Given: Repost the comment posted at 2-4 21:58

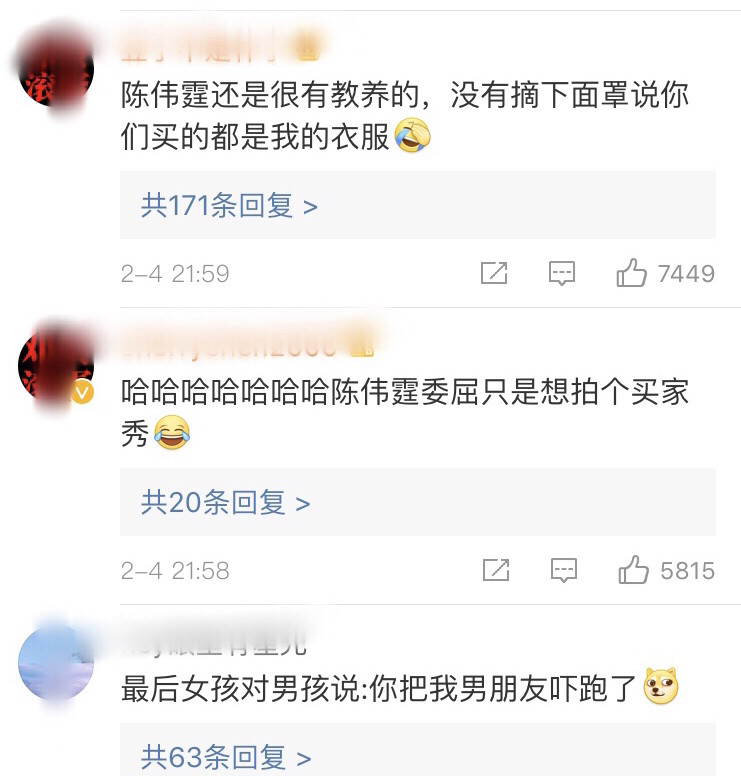Looking at the screenshot, I should tap(494, 570).
